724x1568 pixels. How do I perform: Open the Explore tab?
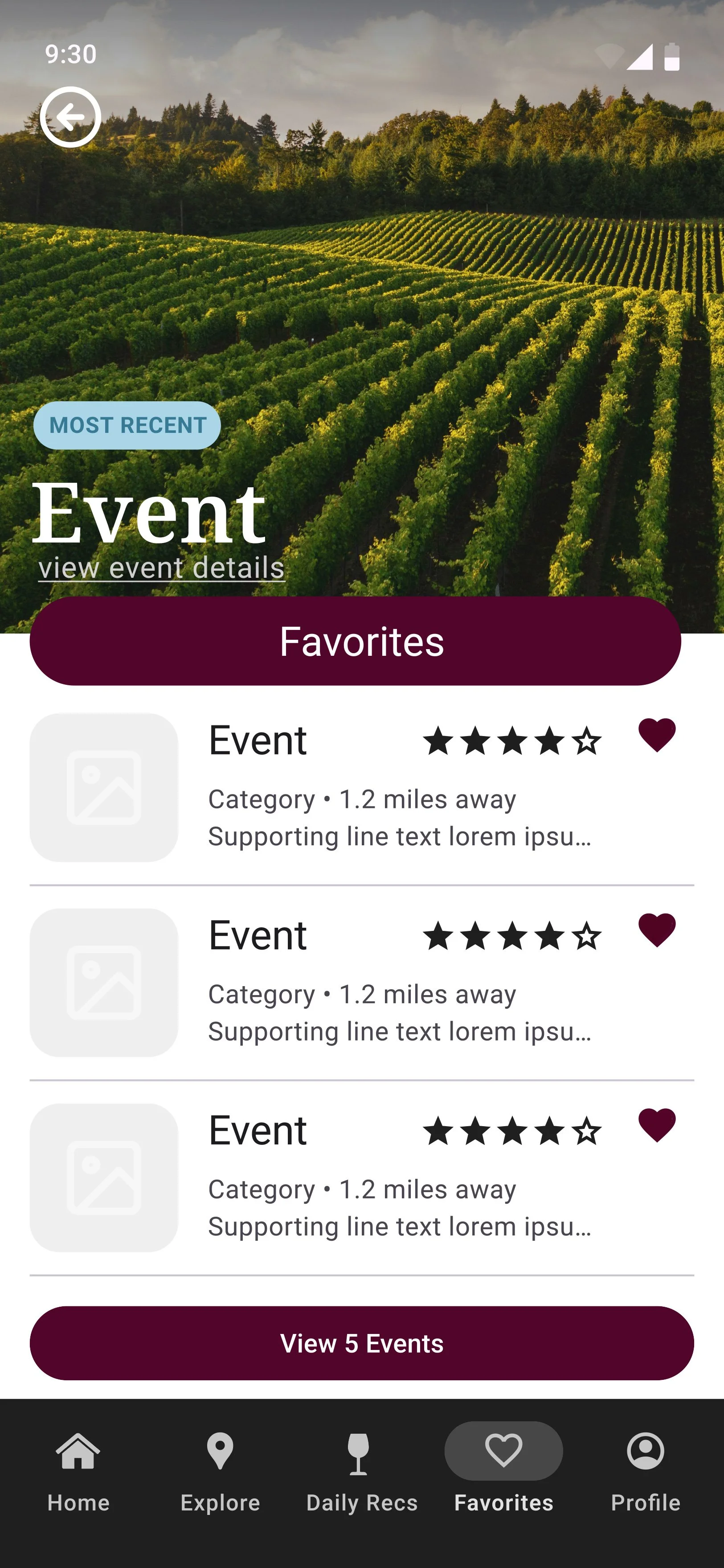tap(220, 1473)
